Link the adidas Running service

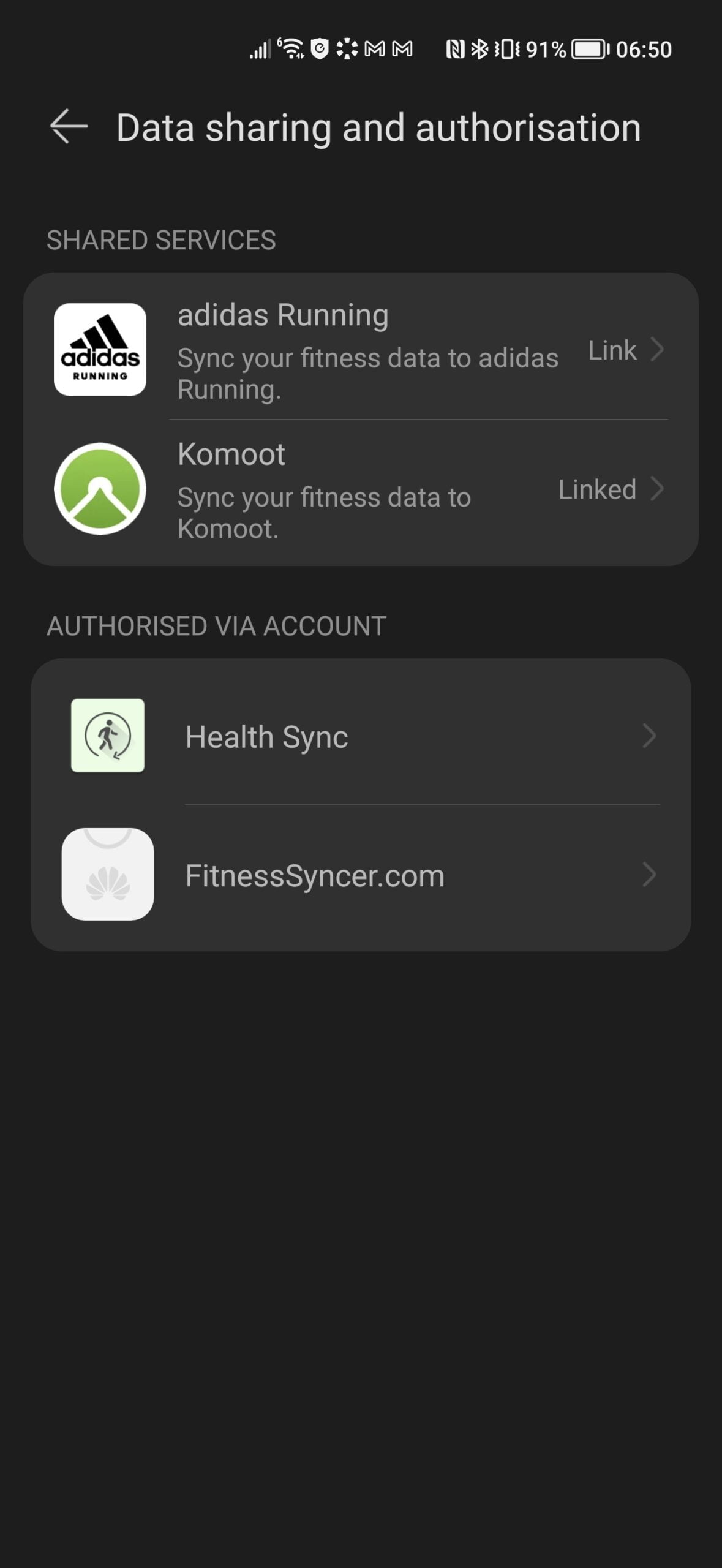click(x=361, y=350)
